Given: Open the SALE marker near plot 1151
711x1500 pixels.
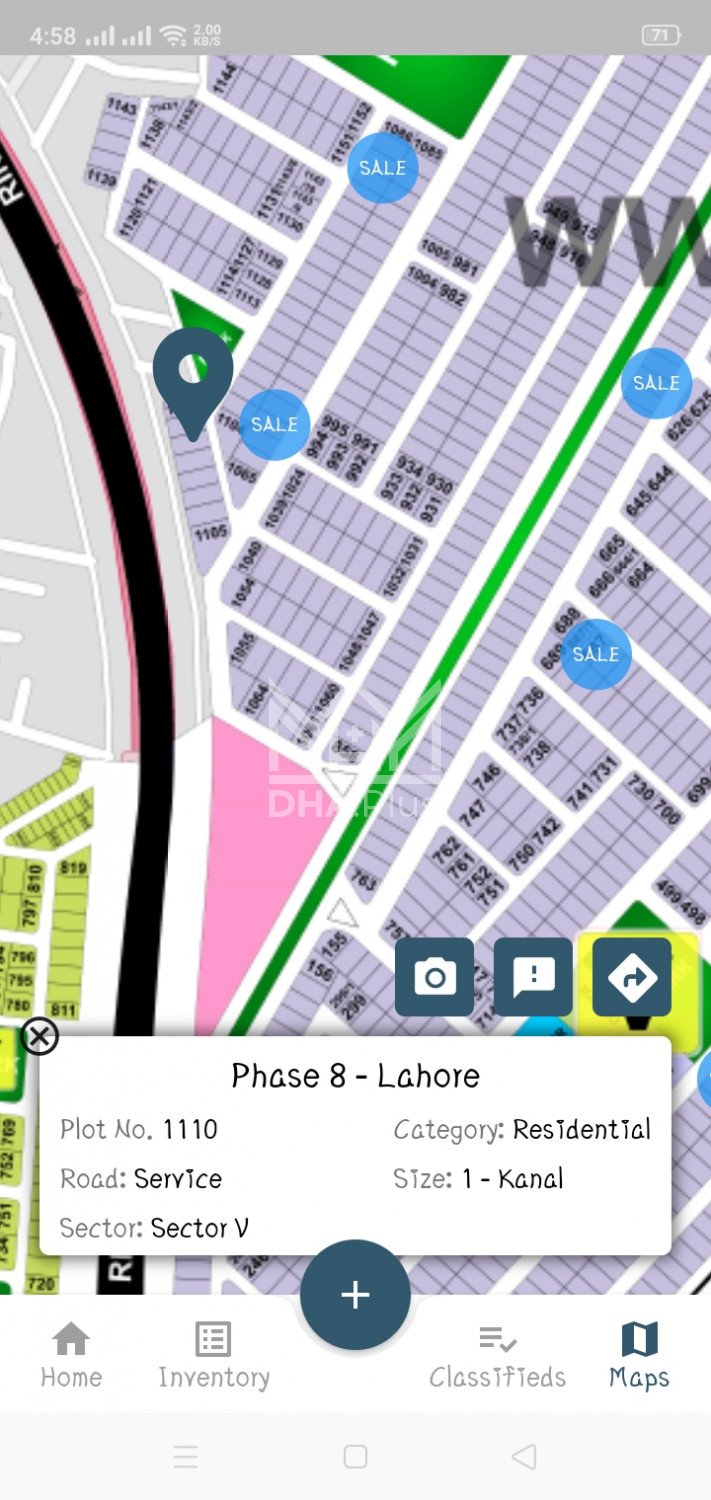Looking at the screenshot, I should click(x=382, y=168).
